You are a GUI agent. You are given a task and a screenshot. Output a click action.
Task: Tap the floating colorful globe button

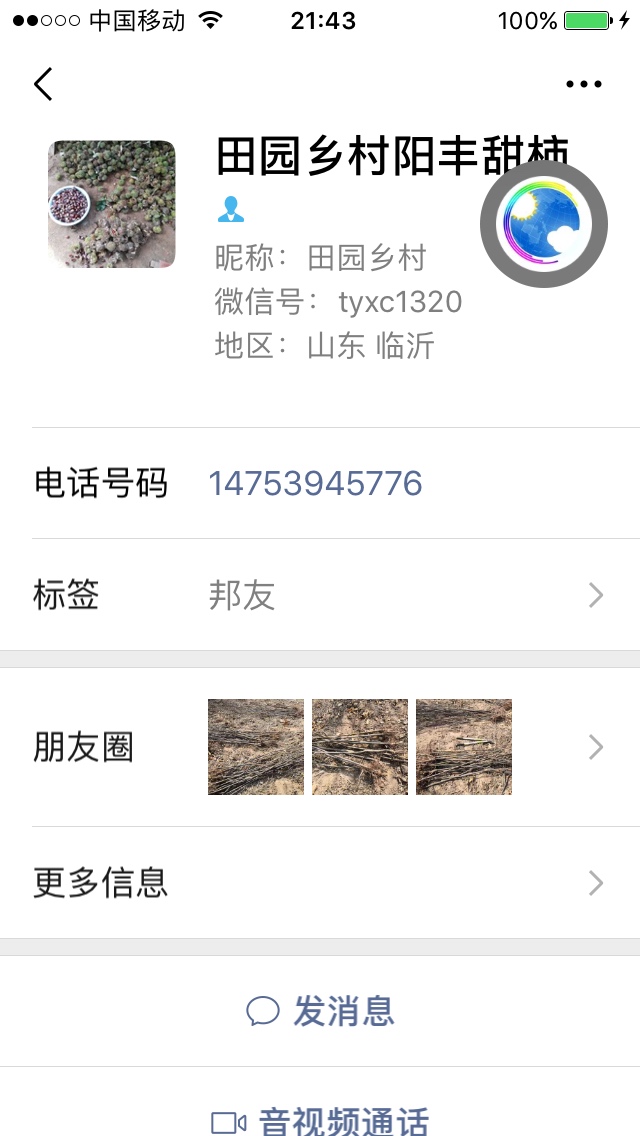click(x=543, y=225)
